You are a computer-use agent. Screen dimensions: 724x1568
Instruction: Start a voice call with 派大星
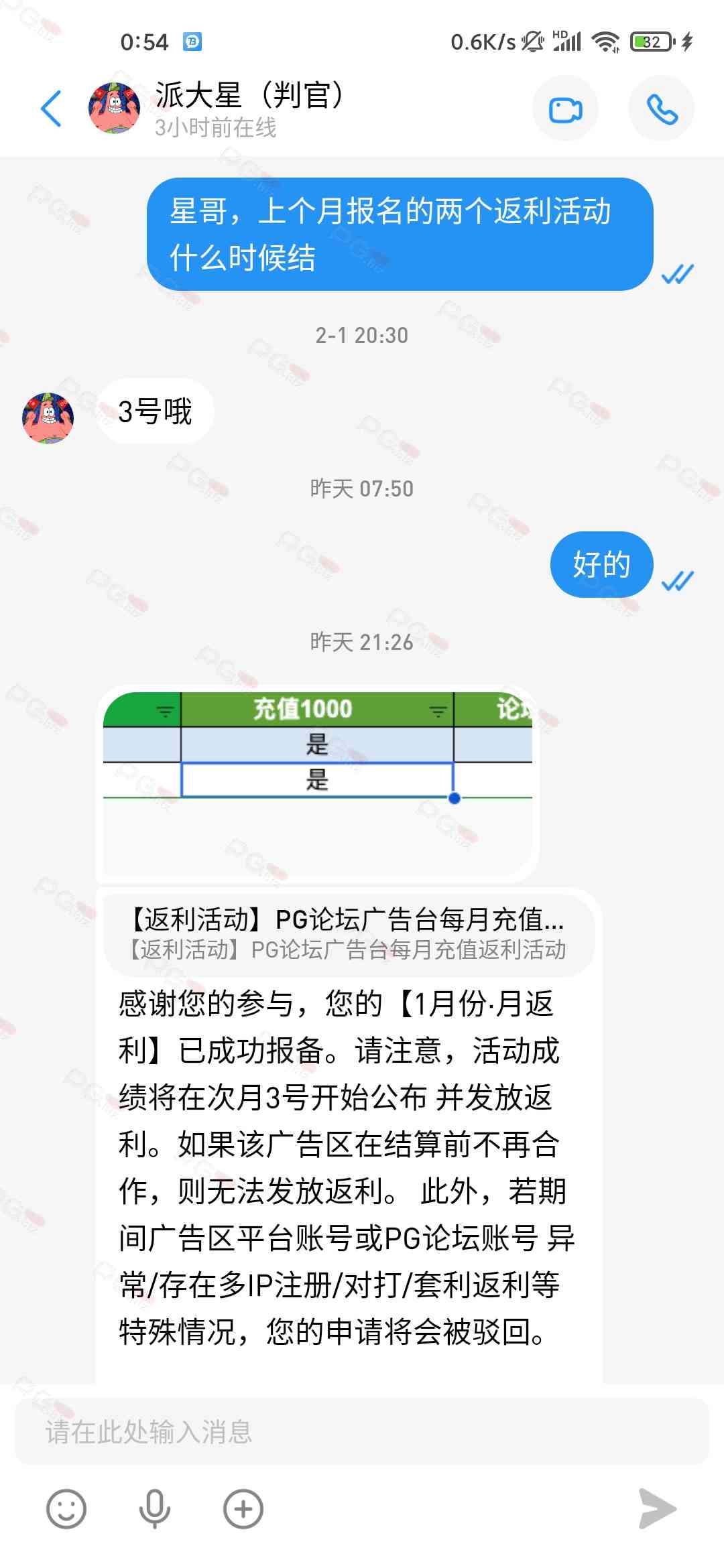click(x=661, y=109)
